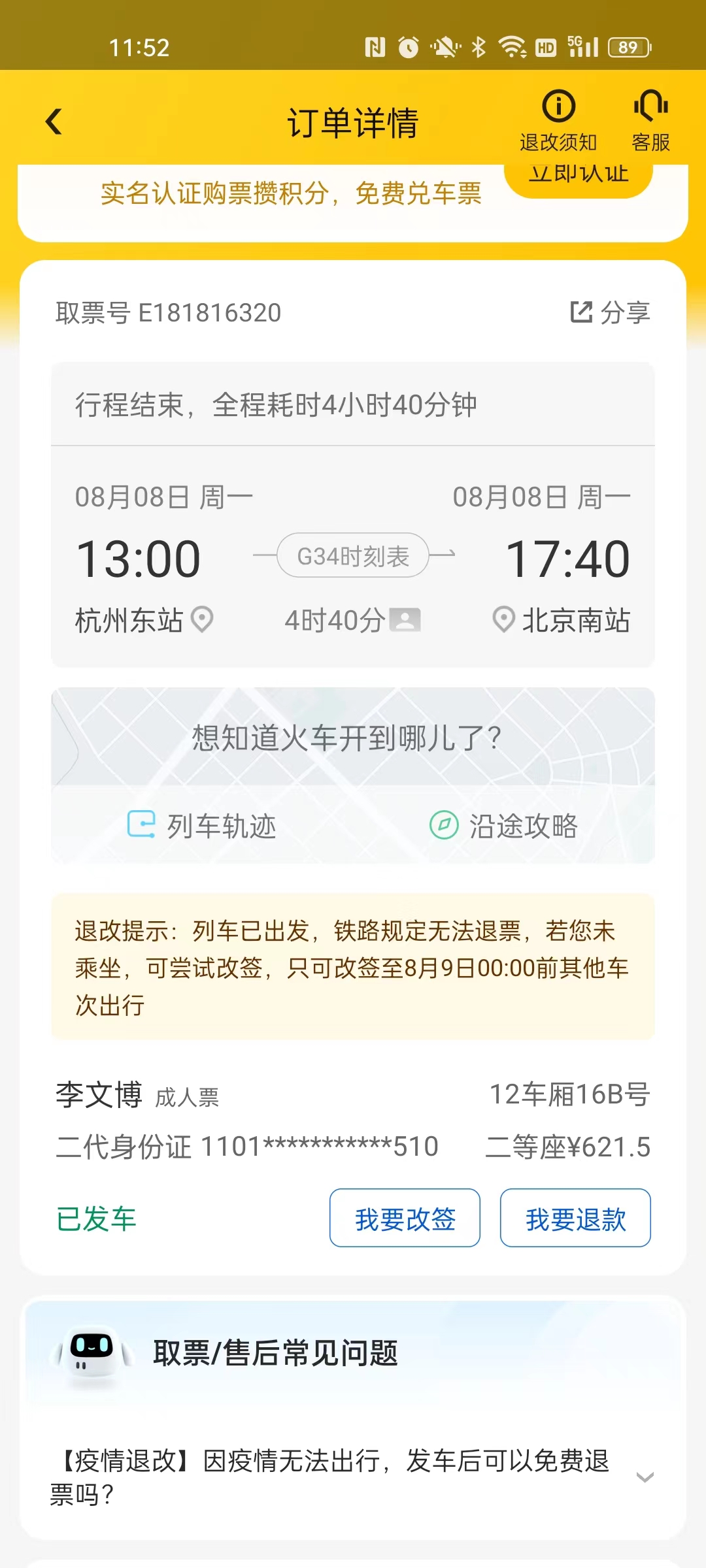Open 沿途攻略 route guide
Viewport: 706px width, 1568px height.
coord(503,826)
